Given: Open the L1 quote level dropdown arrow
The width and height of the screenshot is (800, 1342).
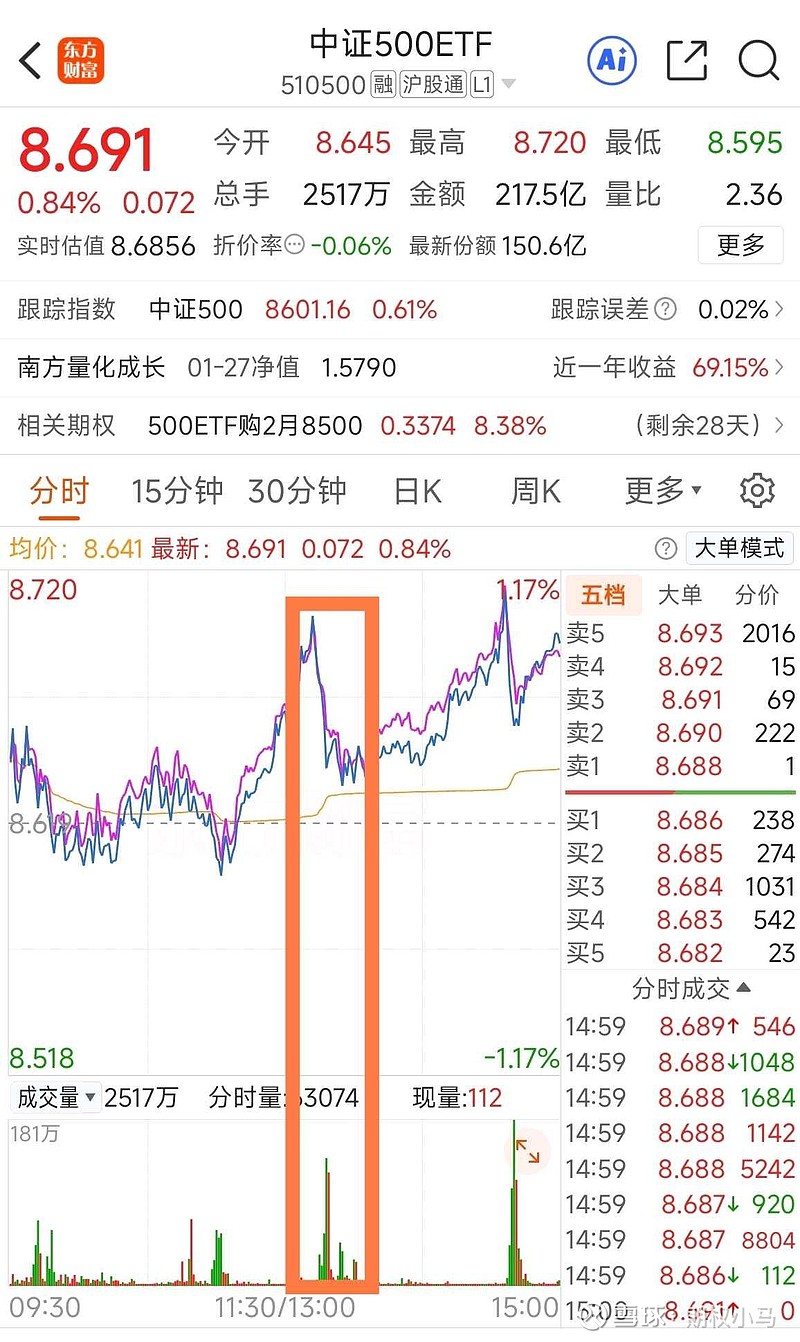Looking at the screenshot, I should 507,85.
